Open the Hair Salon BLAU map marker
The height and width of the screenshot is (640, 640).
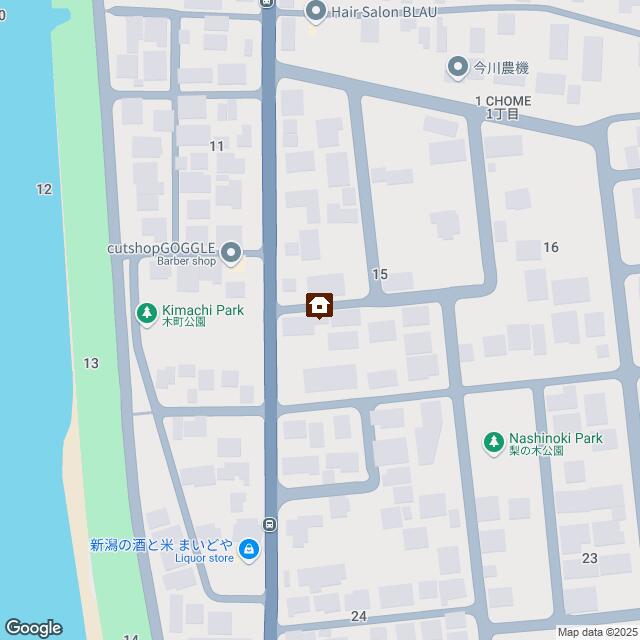tap(316, 12)
